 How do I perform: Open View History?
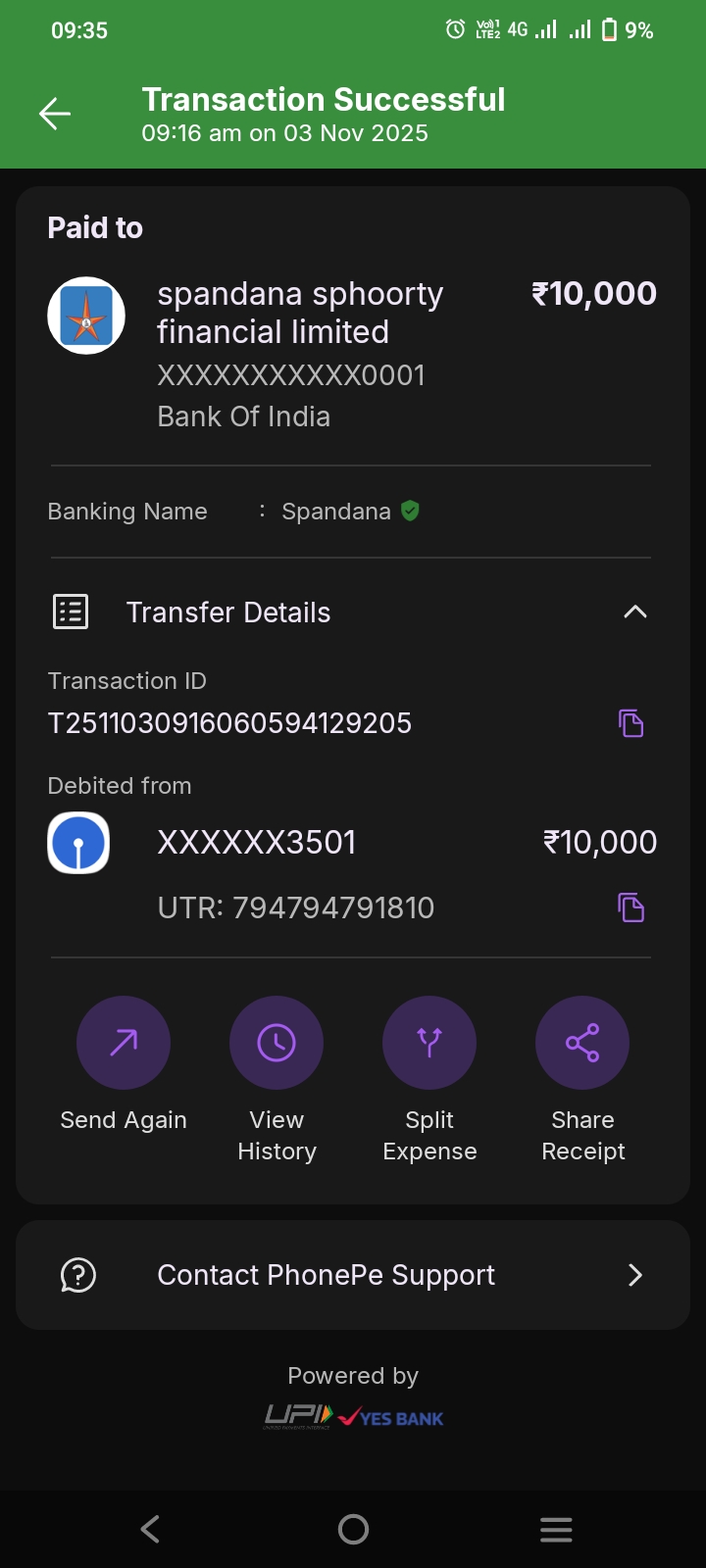point(277,1043)
